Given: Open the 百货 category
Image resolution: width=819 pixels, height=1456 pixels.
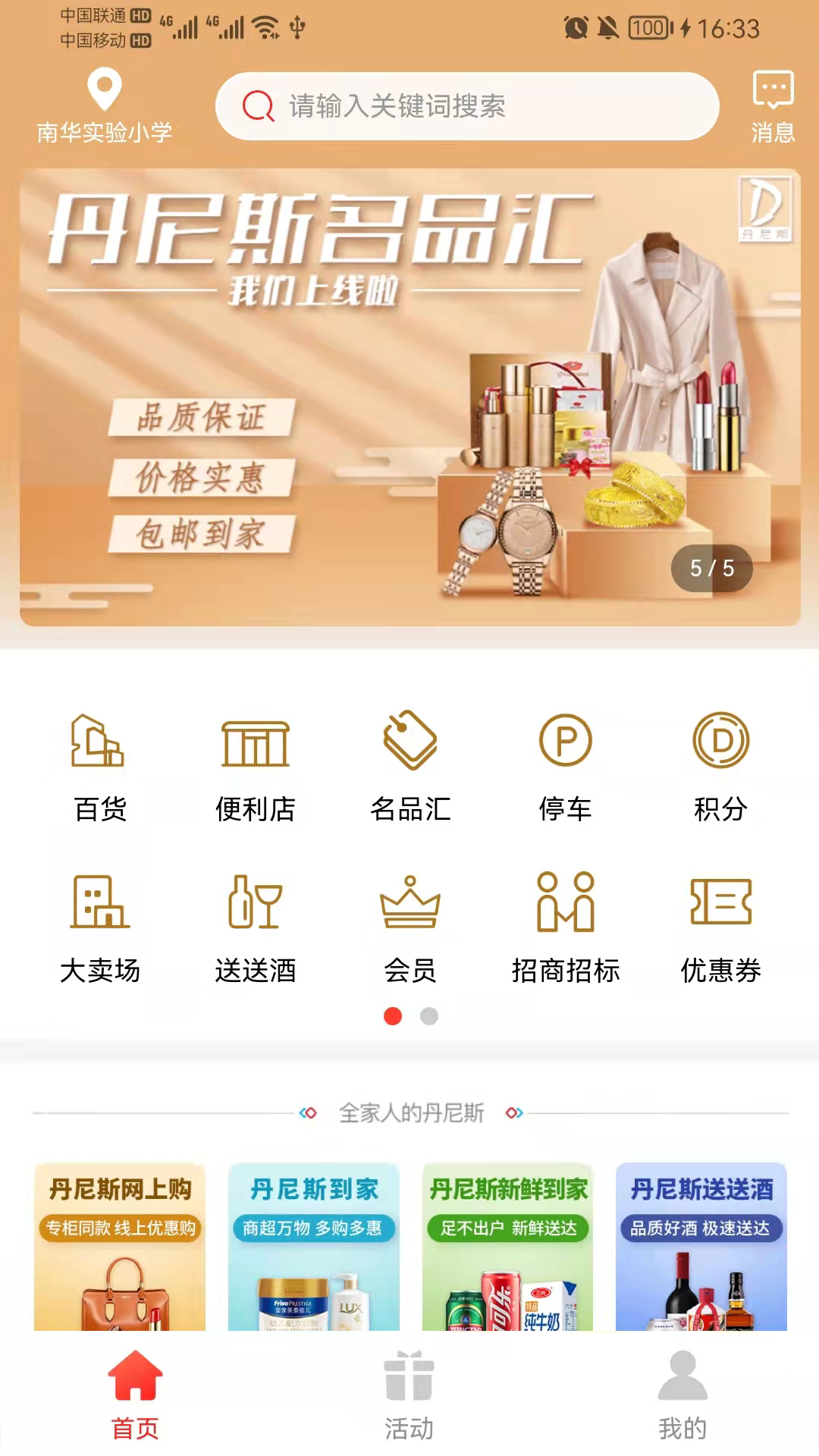Looking at the screenshot, I should (100, 767).
